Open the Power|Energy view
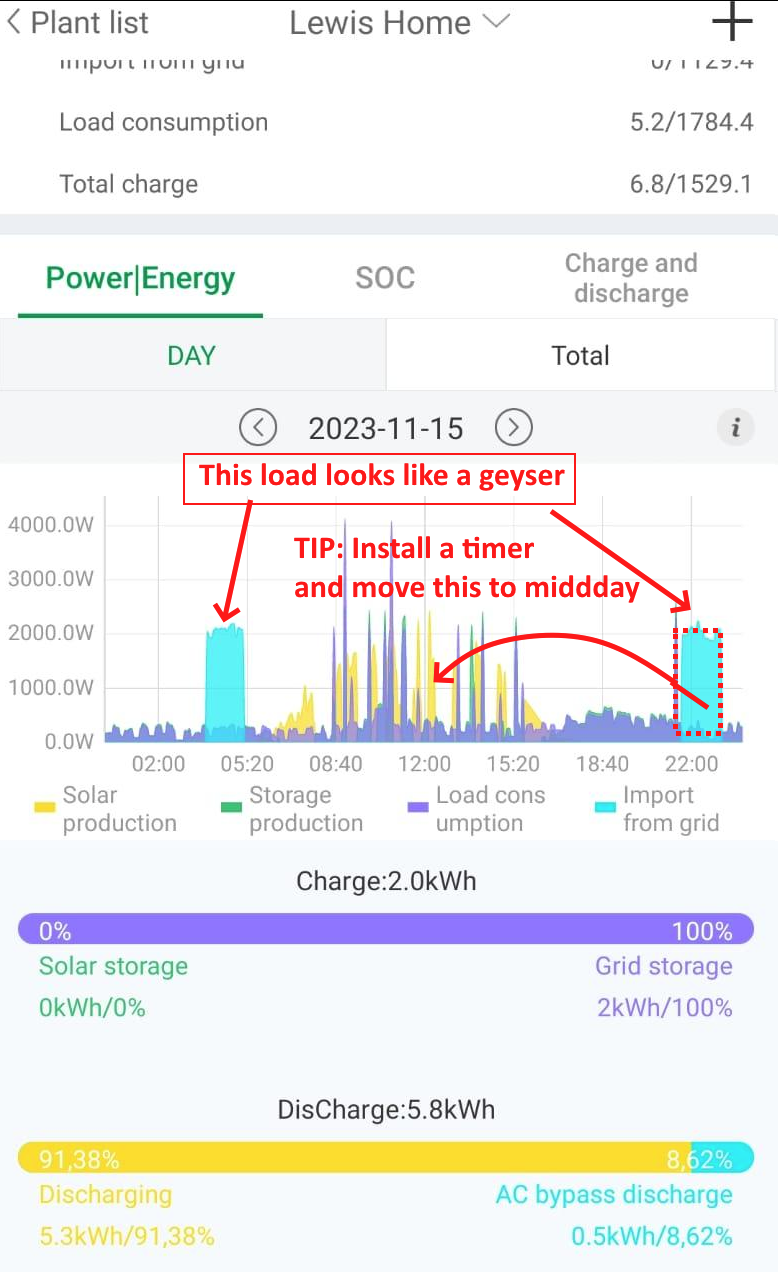This screenshot has width=778, height=1272. pos(139,277)
